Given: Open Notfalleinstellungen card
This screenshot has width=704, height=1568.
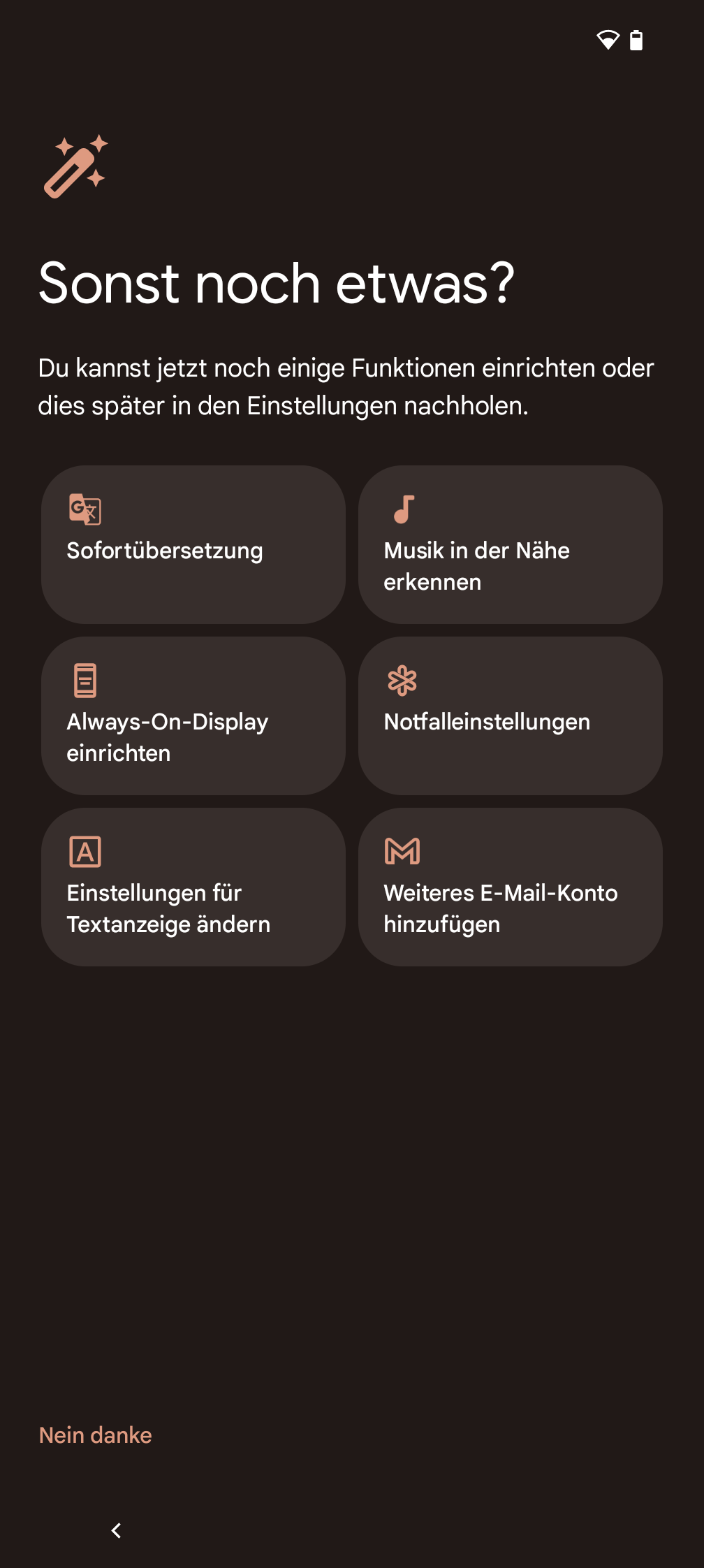Looking at the screenshot, I should pyautogui.click(x=511, y=716).
